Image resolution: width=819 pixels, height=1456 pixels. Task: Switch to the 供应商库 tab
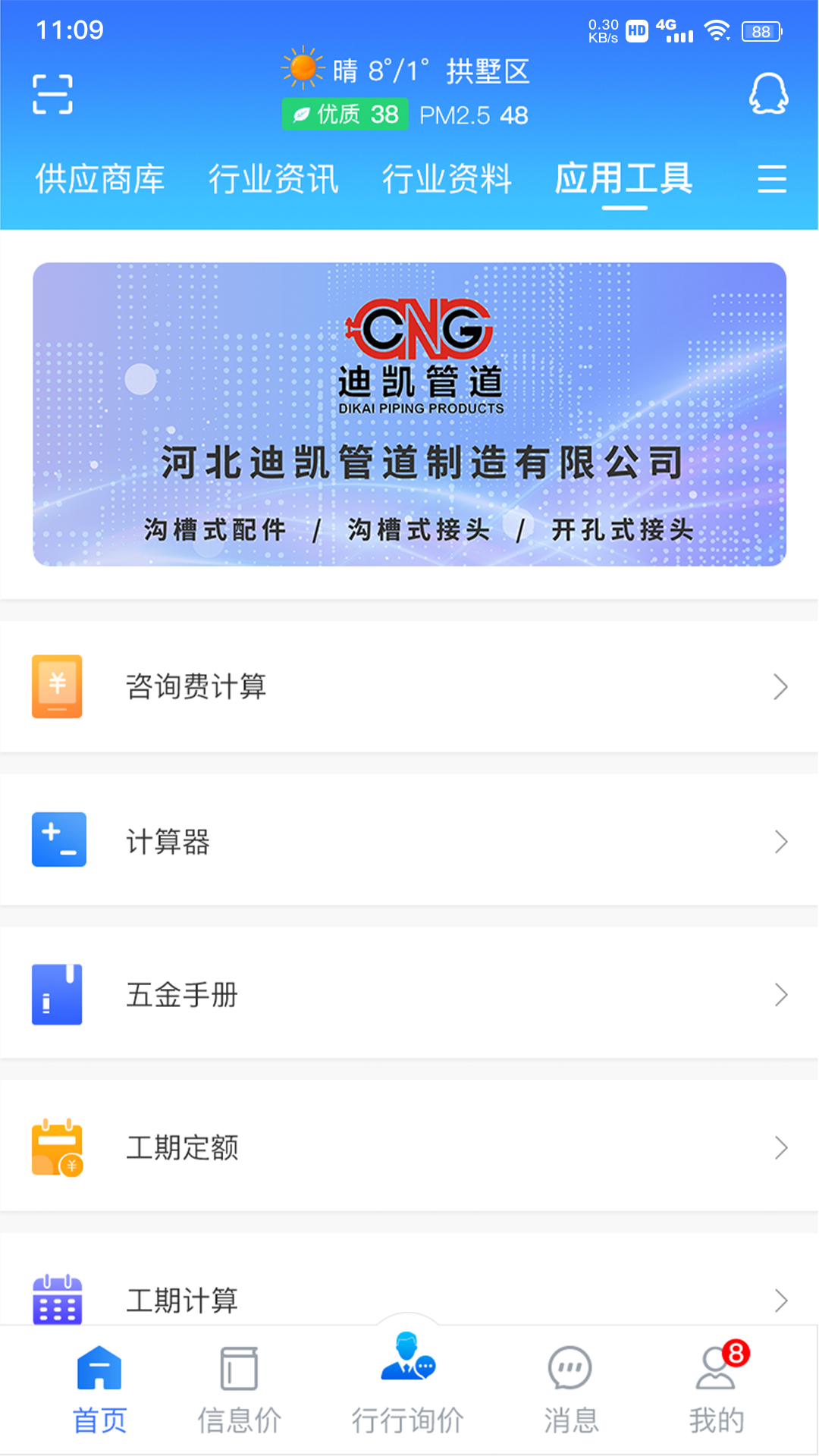click(98, 179)
